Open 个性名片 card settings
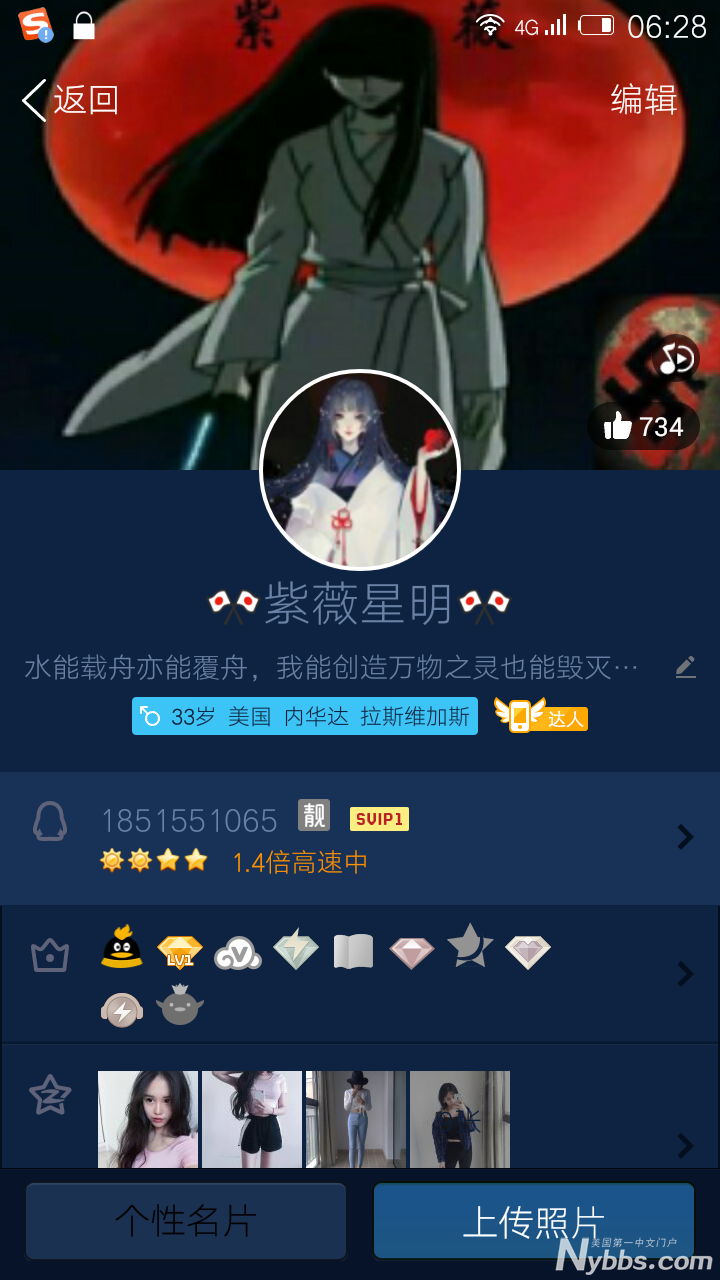The width and height of the screenshot is (720, 1280). click(186, 1221)
